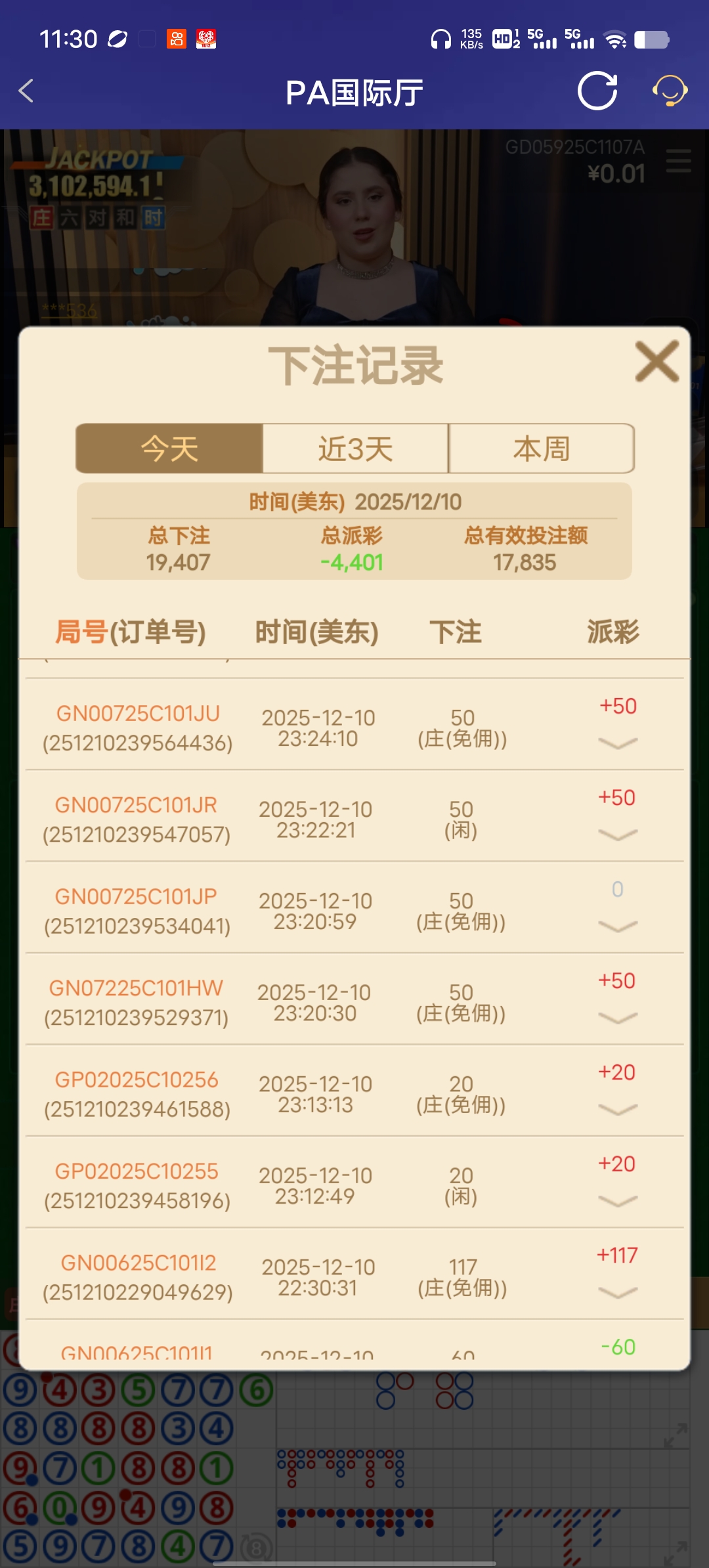709x1568 pixels.
Task: Select the 今天 tab
Action: 169,448
